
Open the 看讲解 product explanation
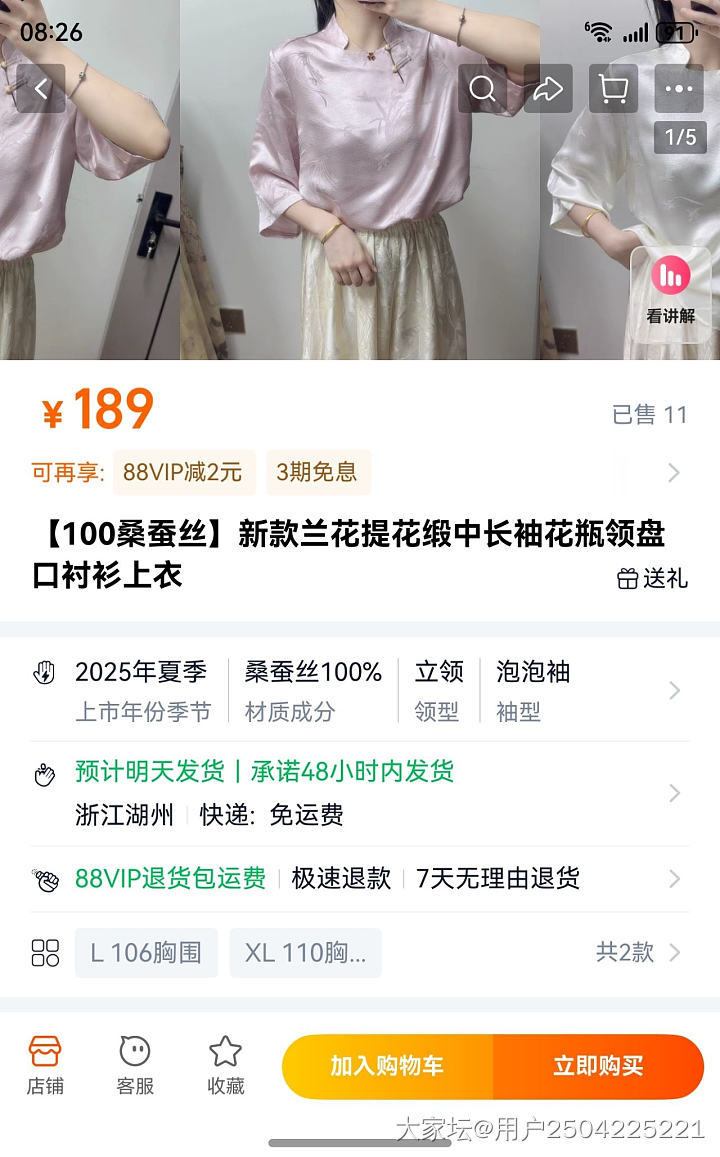pos(670,290)
